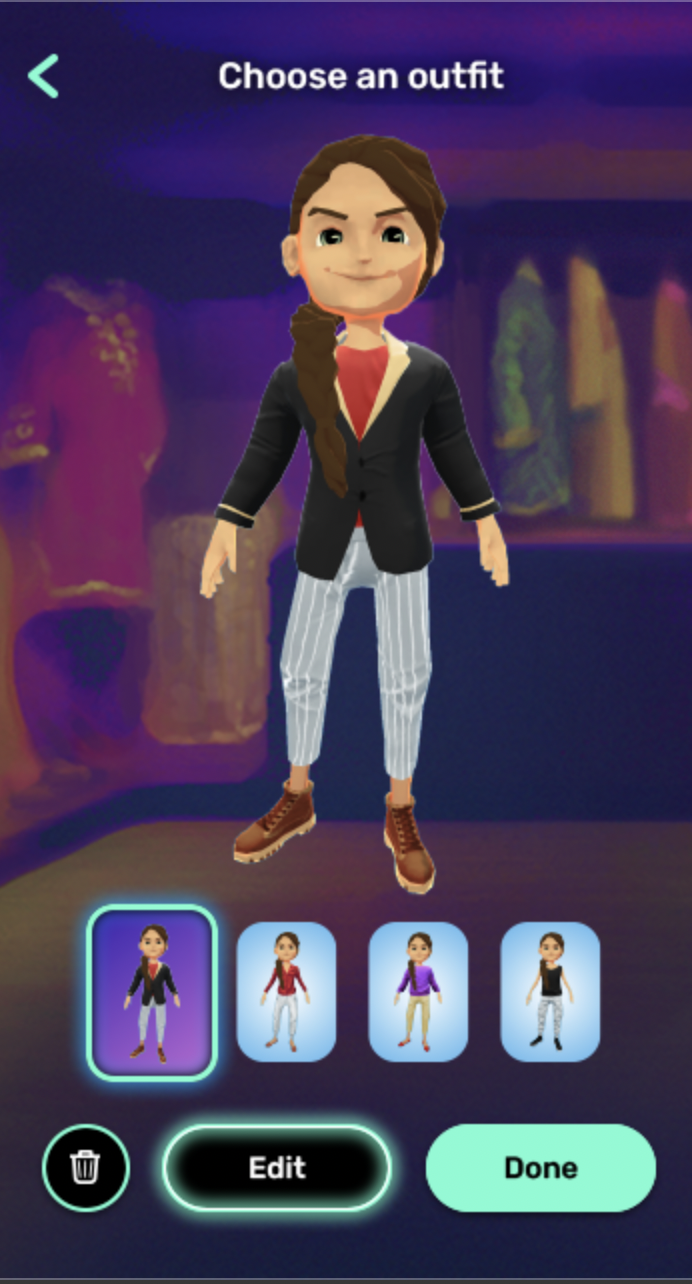This screenshot has height=1284, width=692.
Task: Select the black blazer outfit thumbnail
Action: pos(152,992)
